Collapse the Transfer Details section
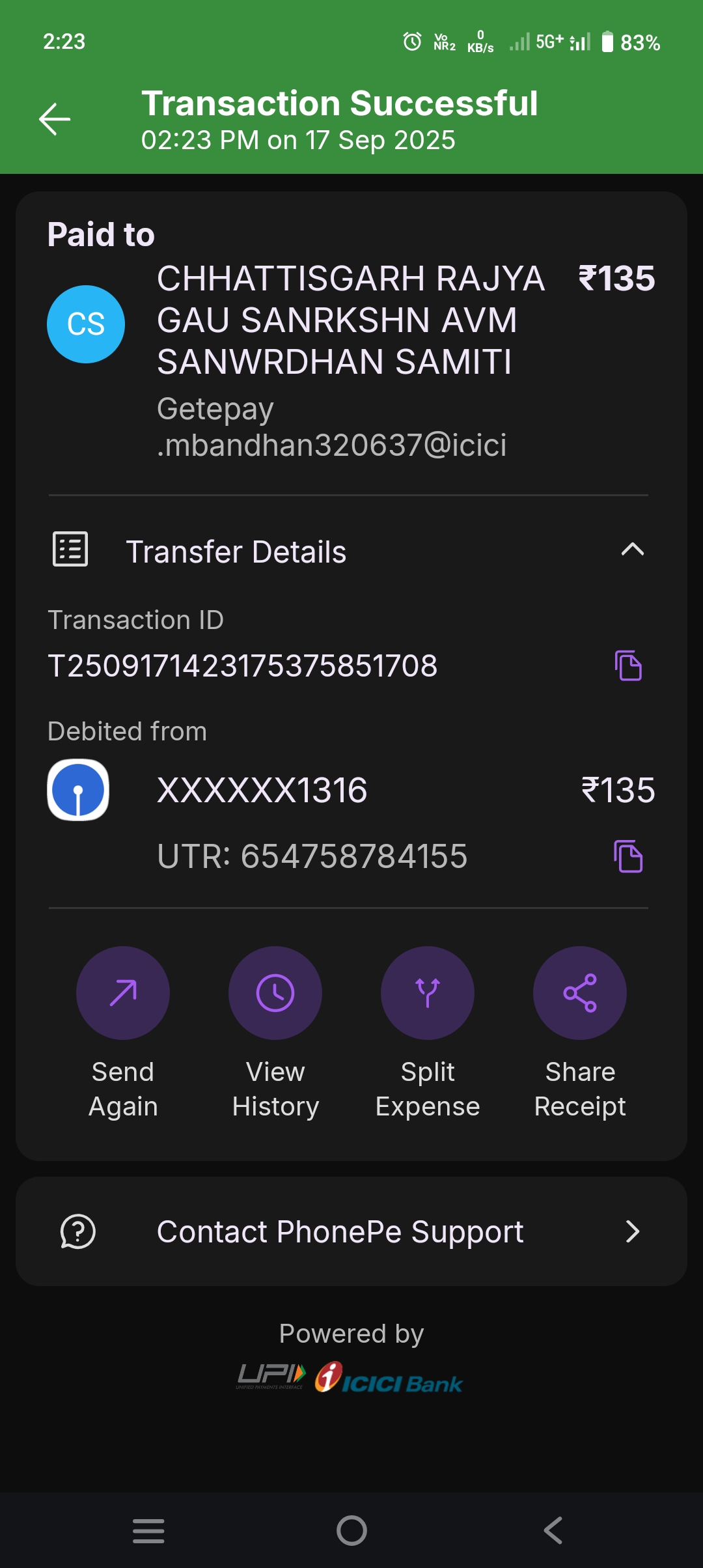703x1568 pixels. 632,550
